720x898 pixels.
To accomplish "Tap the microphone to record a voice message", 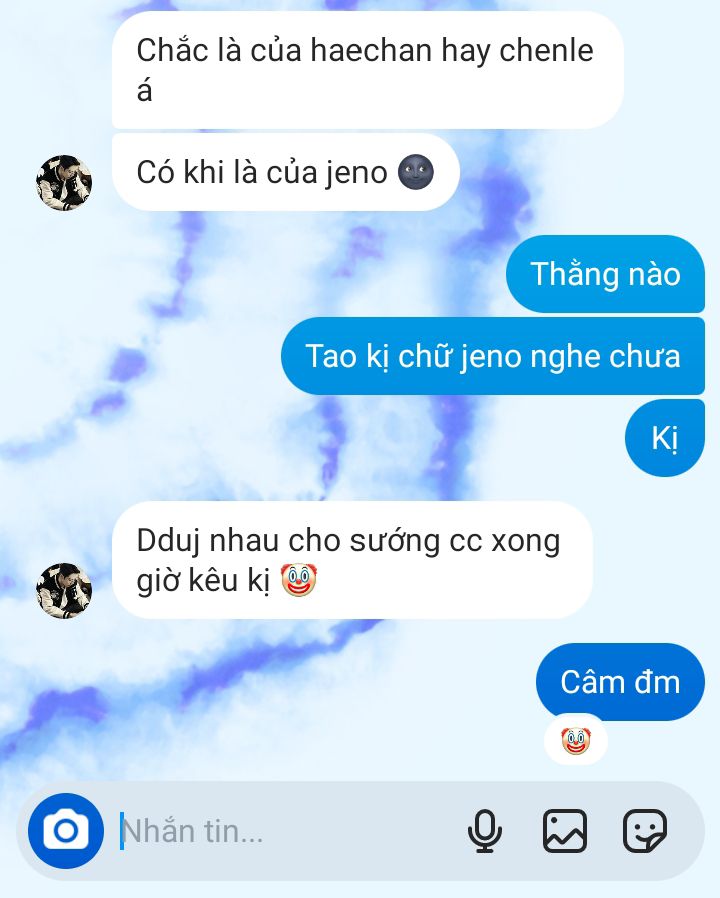I will pos(485,830).
